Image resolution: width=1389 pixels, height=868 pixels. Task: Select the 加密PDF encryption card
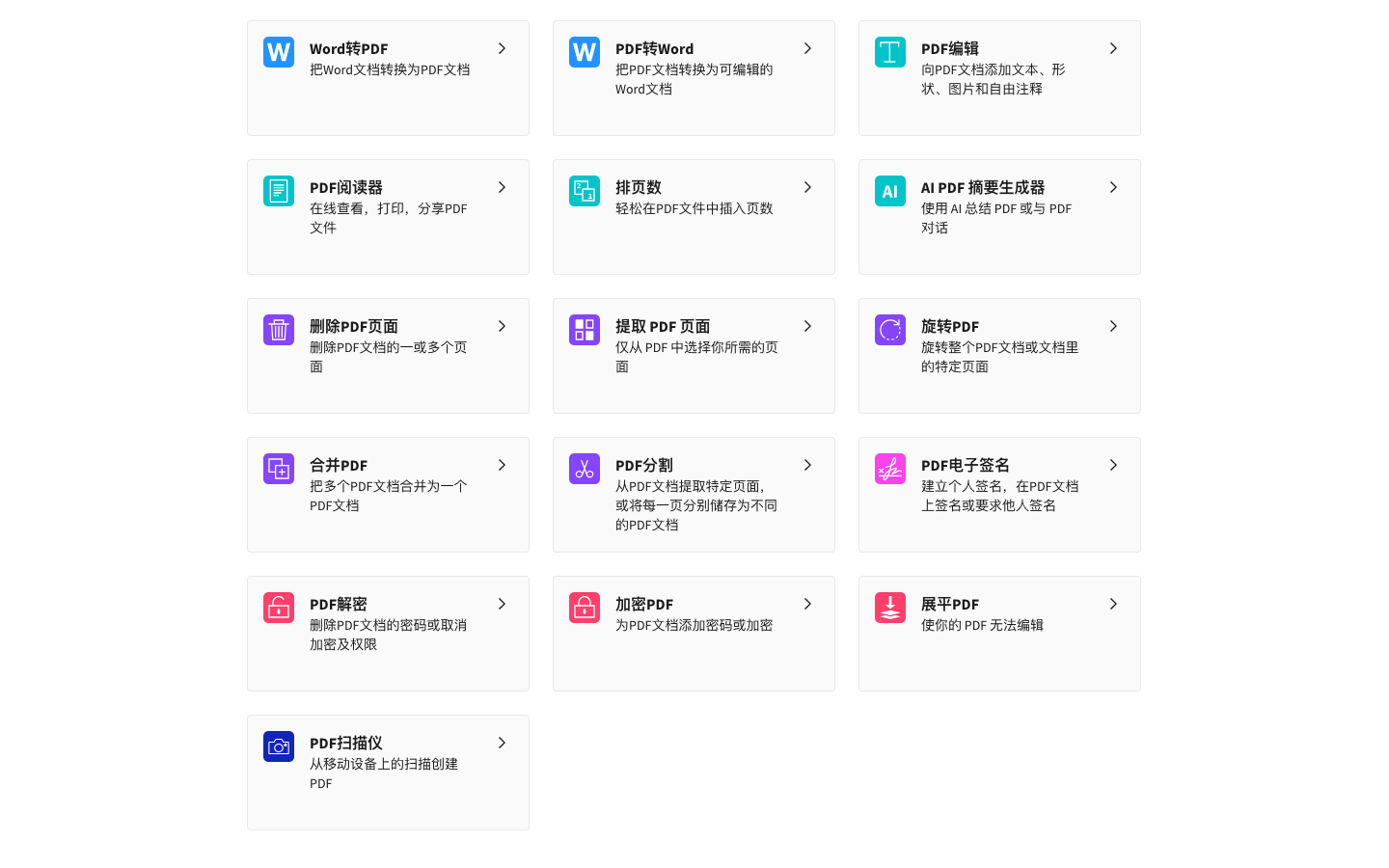pyautogui.click(x=694, y=634)
